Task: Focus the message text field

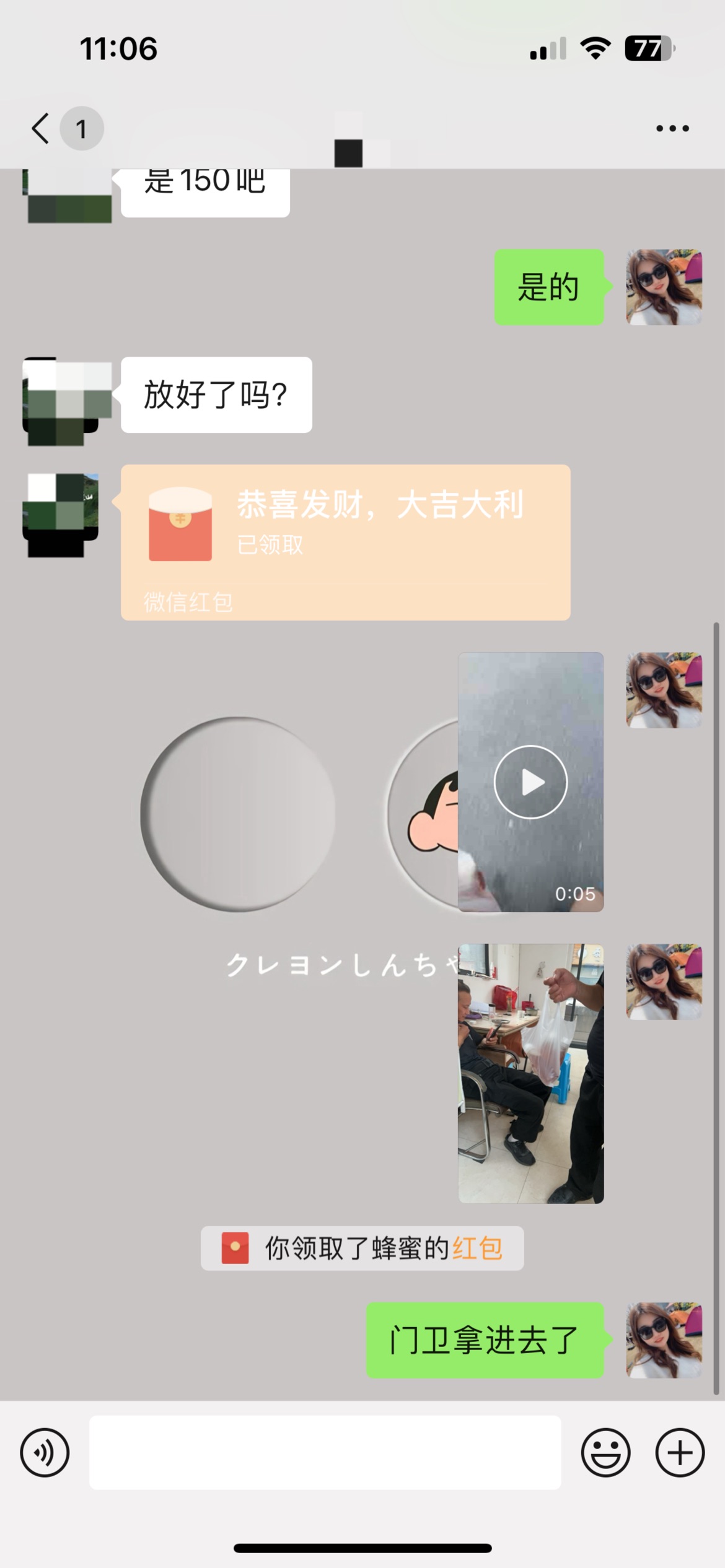Action: (x=325, y=1452)
